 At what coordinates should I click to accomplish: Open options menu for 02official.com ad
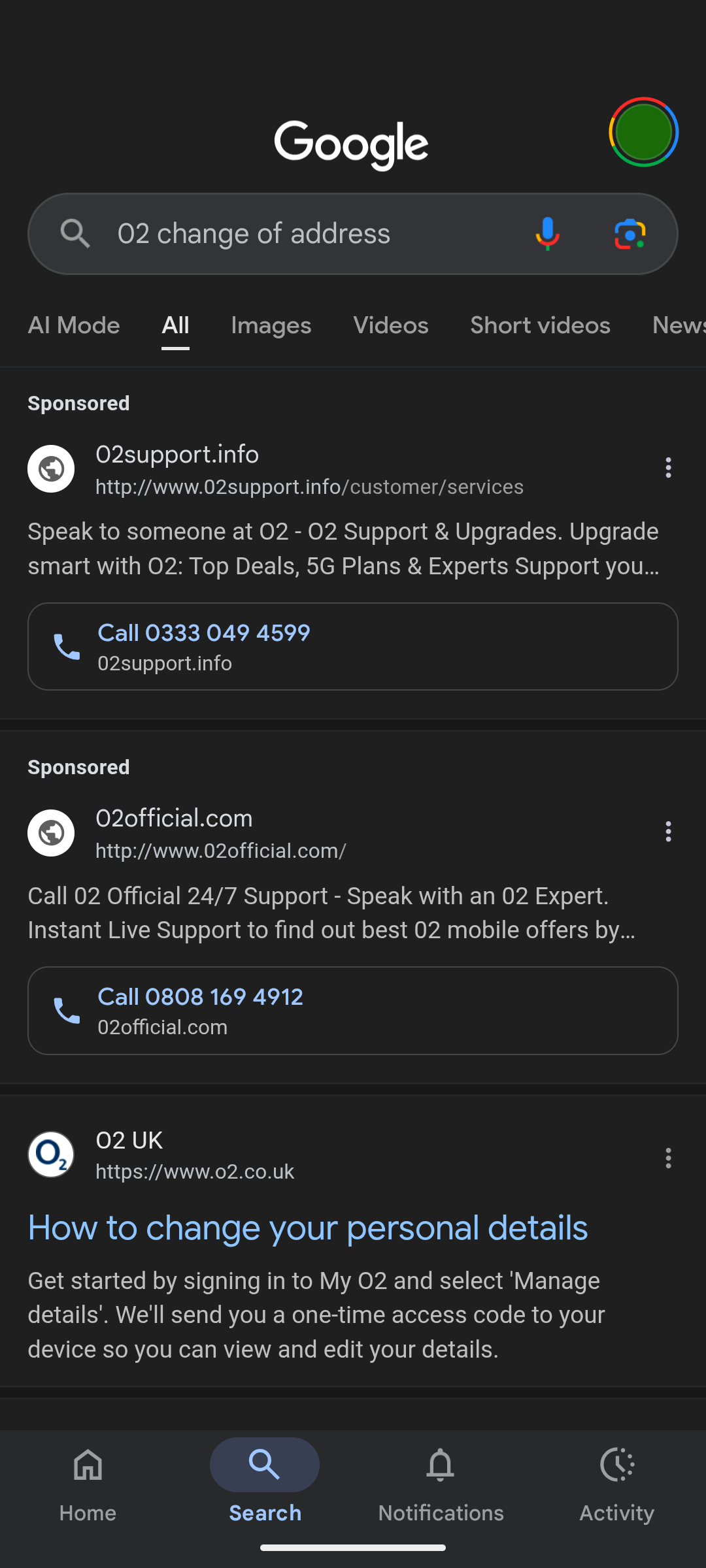(x=668, y=832)
